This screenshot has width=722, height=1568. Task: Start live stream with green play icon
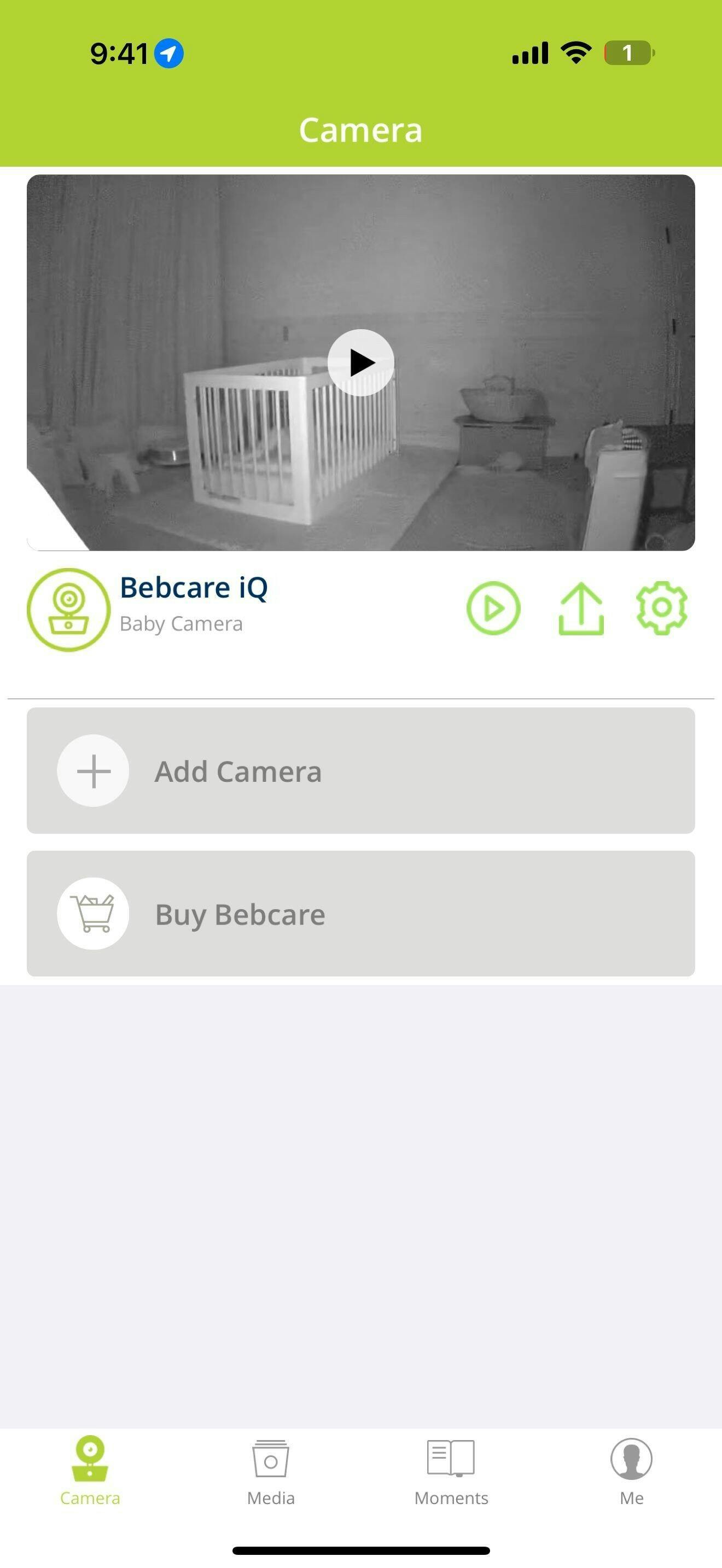click(493, 608)
